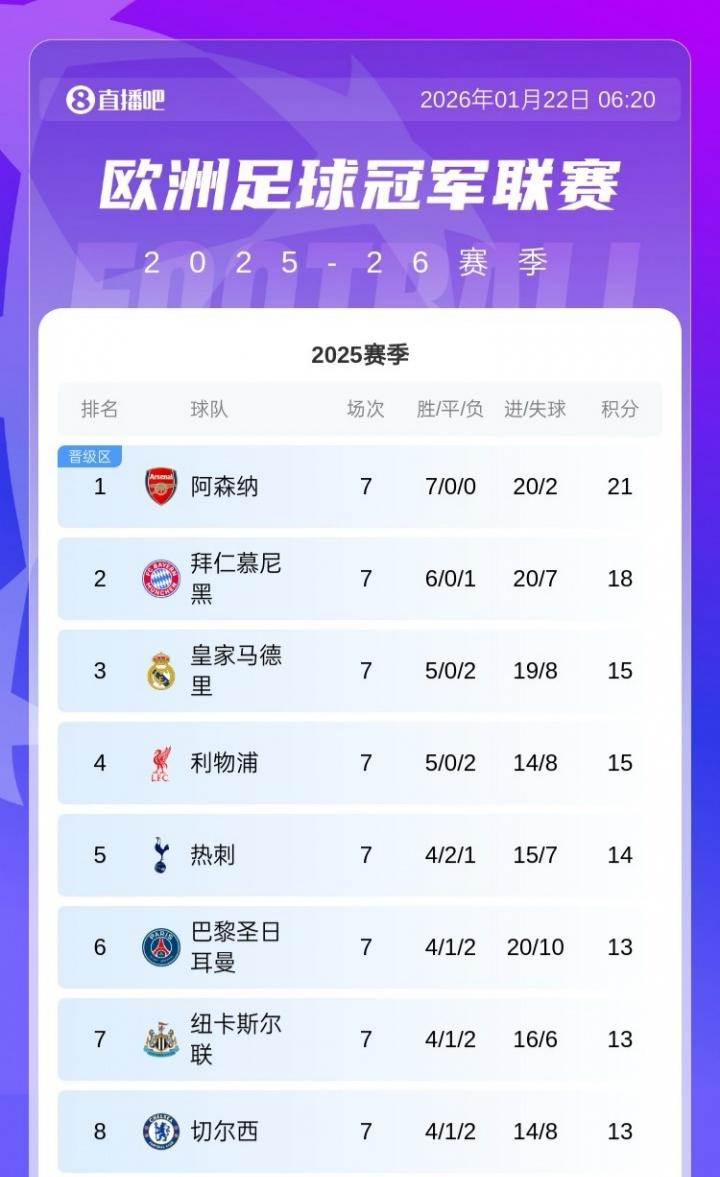This screenshot has width=720, height=1177.
Task: Open the 利物浦 Liverpool club logo
Action: [x=161, y=763]
